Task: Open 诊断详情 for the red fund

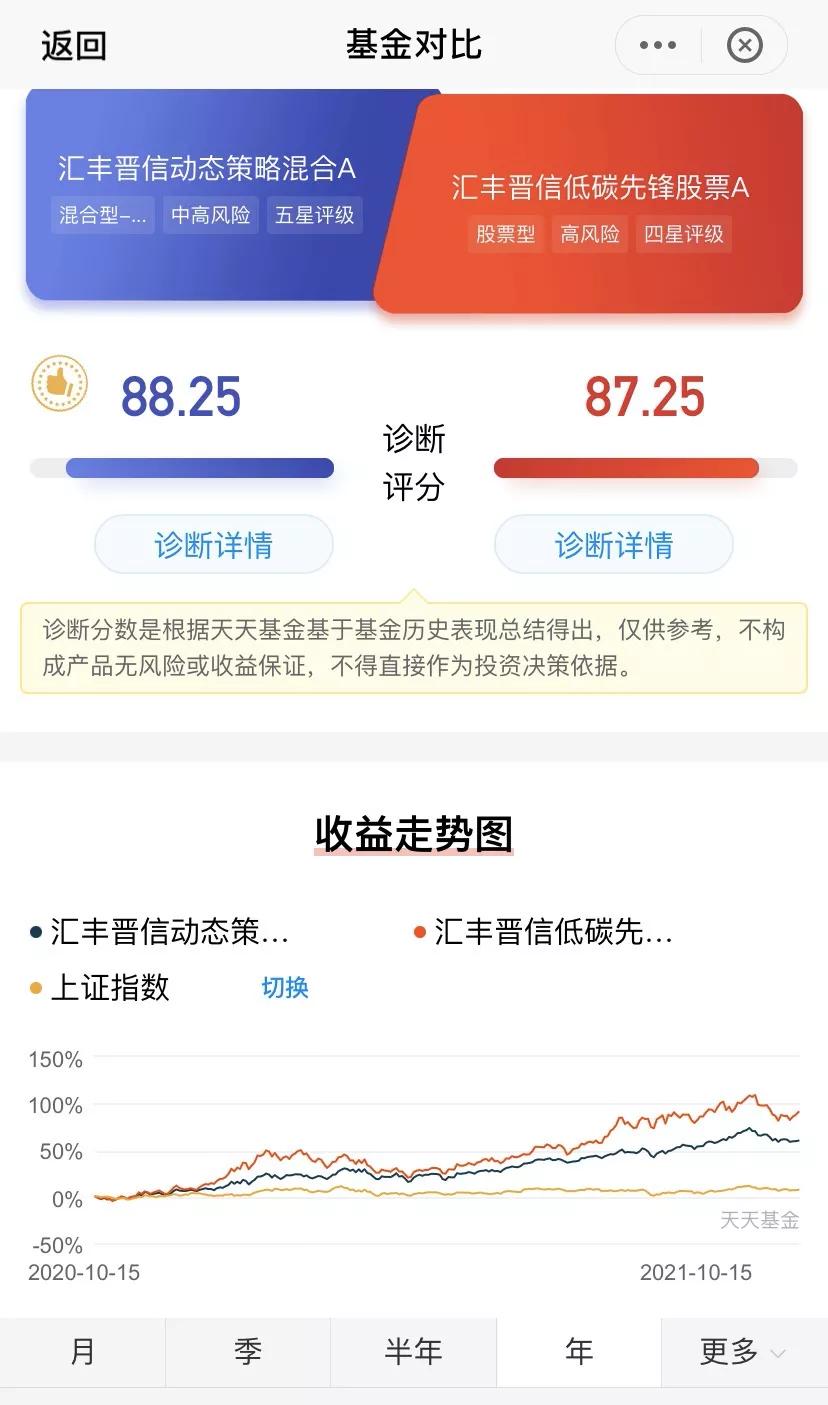Action: tap(613, 543)
